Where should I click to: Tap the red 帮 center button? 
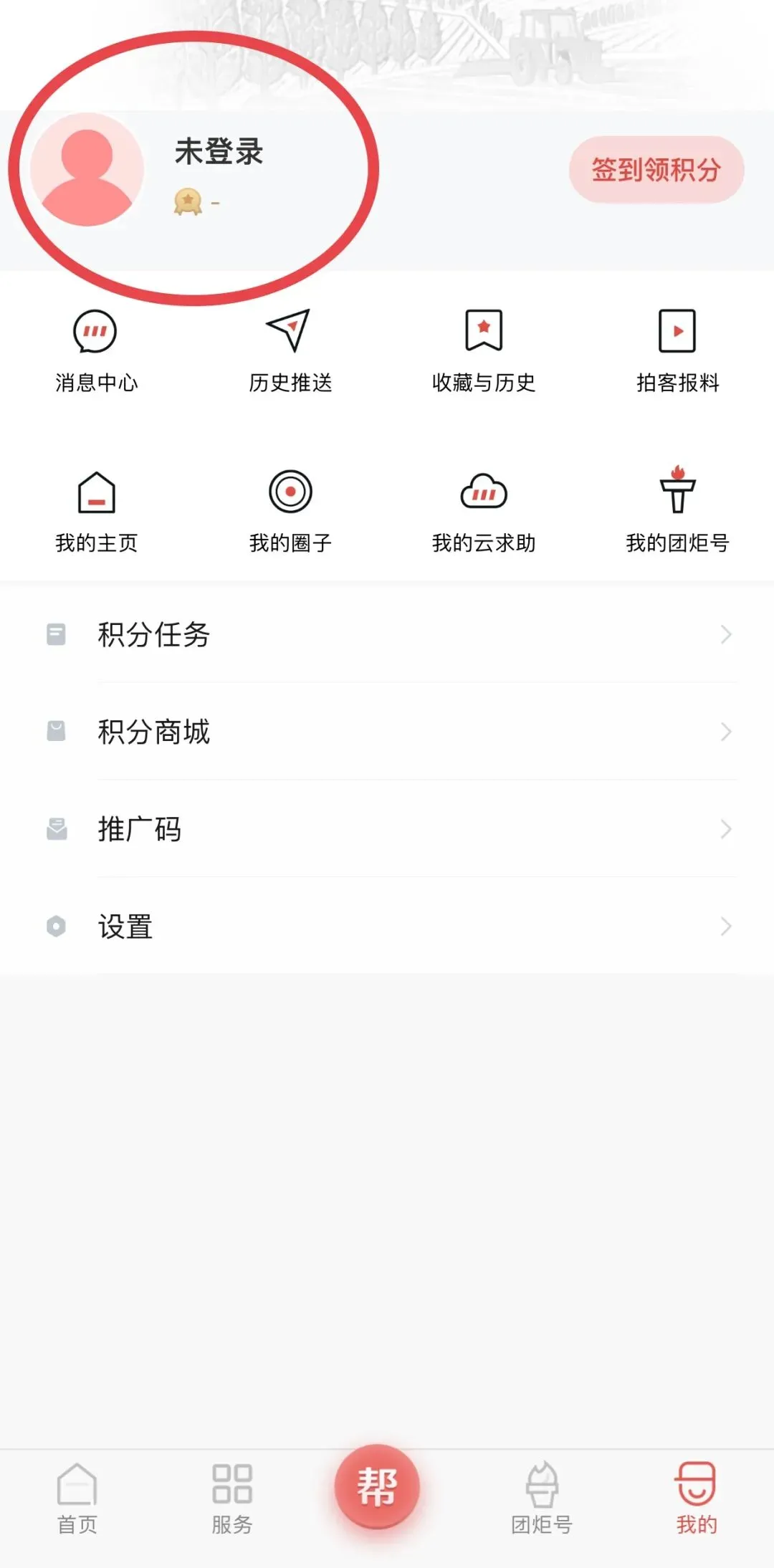[377, 1486]
